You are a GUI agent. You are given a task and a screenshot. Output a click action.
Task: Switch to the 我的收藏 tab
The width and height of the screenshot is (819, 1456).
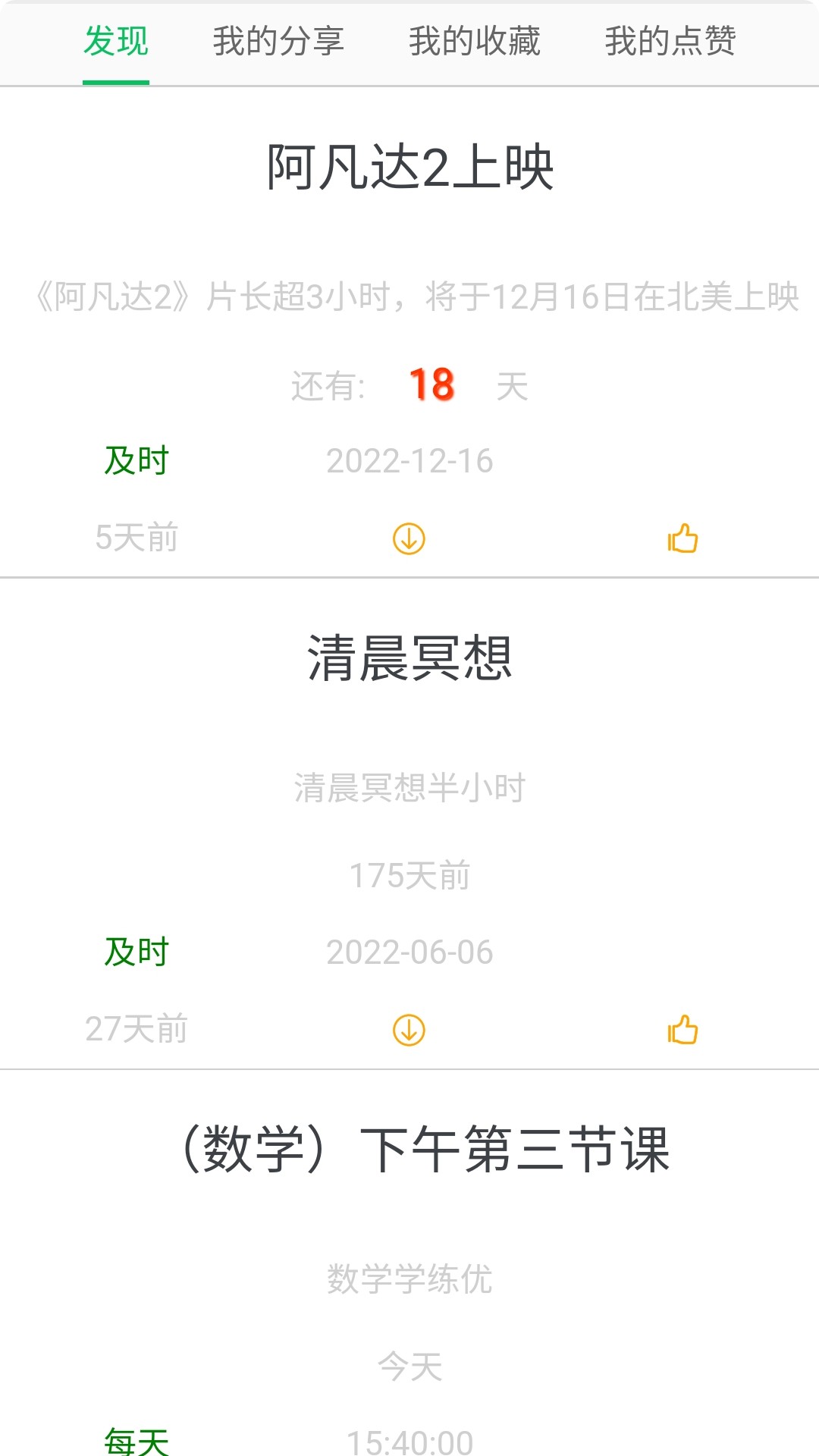point(474,42)
